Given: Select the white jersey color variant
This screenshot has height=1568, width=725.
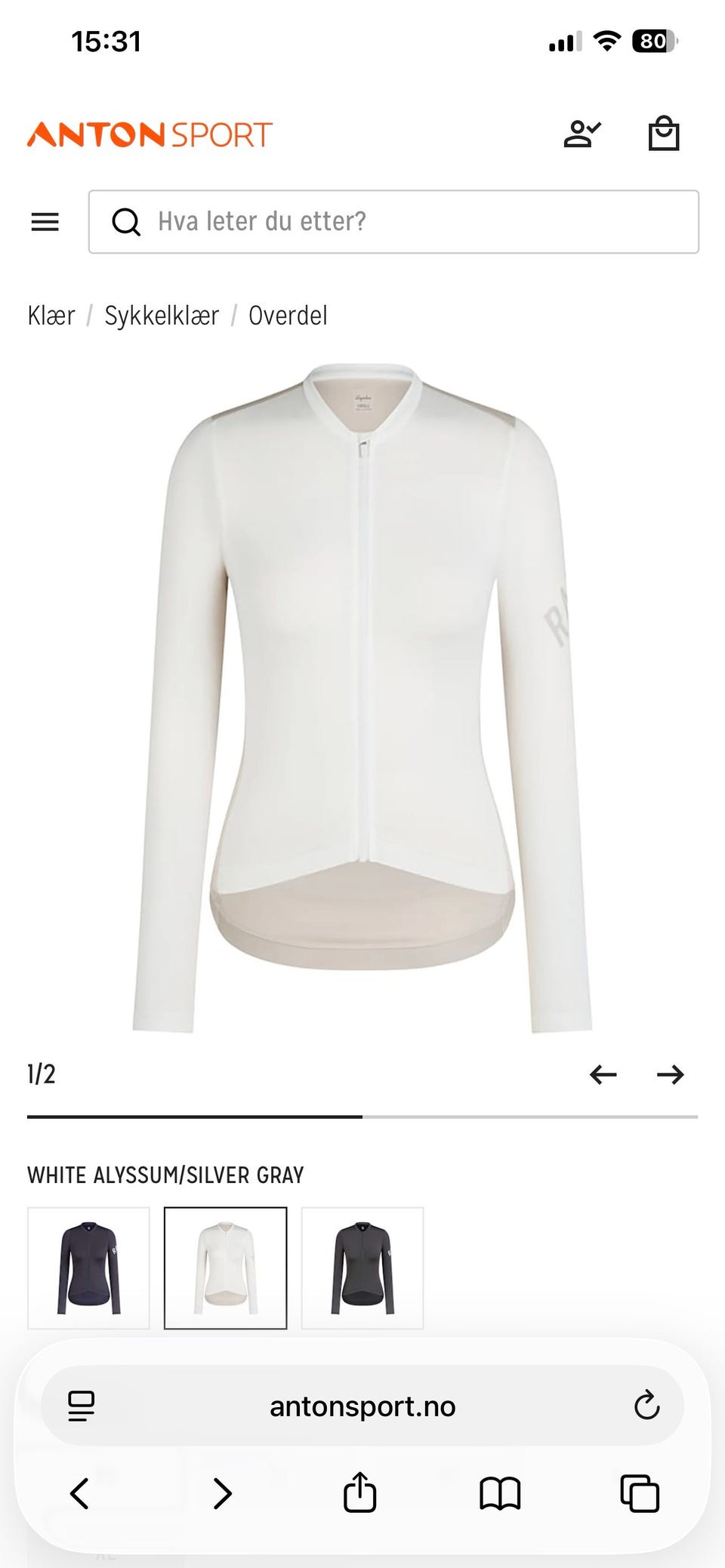Looking at the screenshot, I should [226, 1268].
